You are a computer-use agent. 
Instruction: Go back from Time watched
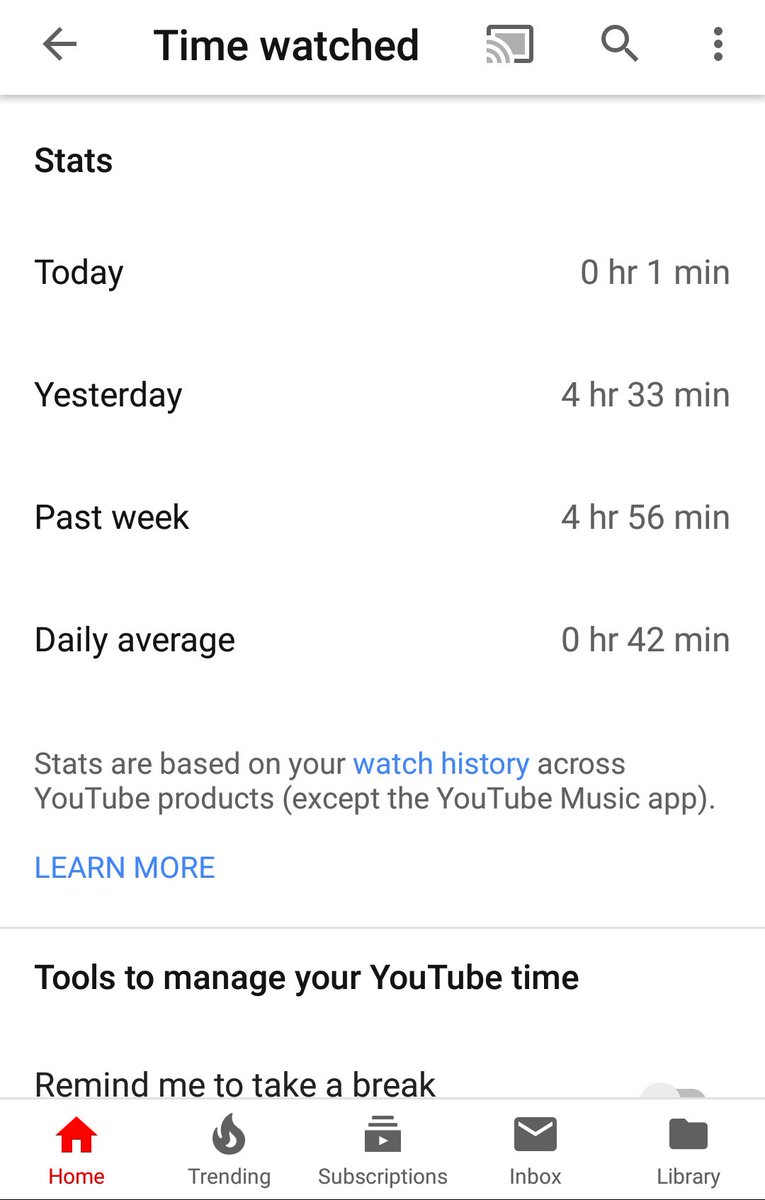(x=60, y=45)
